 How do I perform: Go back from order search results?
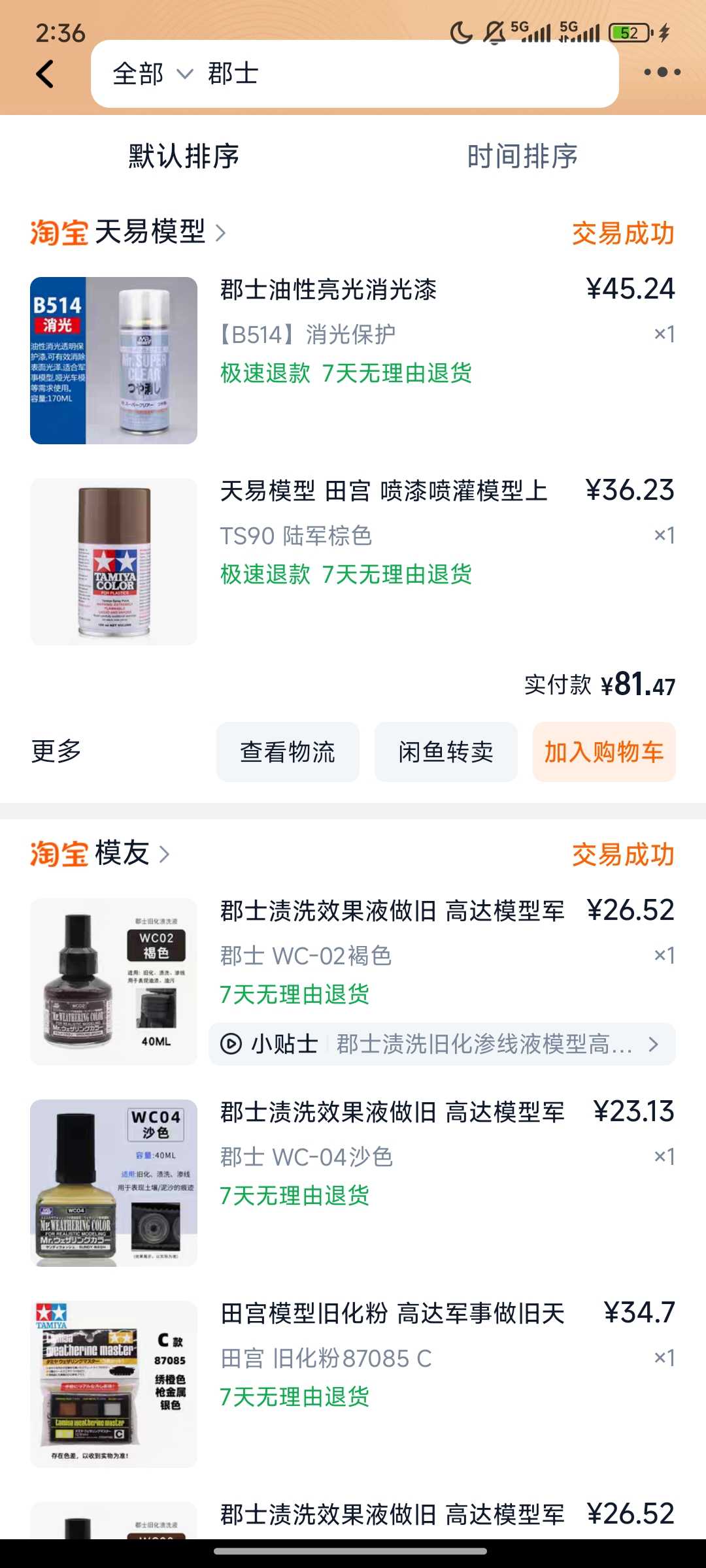click(45, 74)
